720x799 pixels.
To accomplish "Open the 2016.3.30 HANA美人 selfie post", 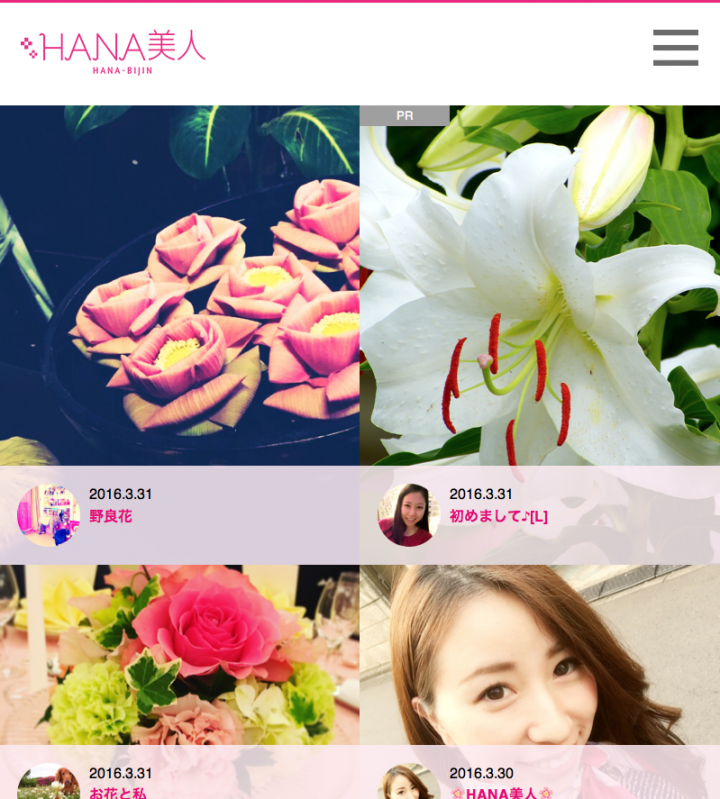I will (540, 655).
